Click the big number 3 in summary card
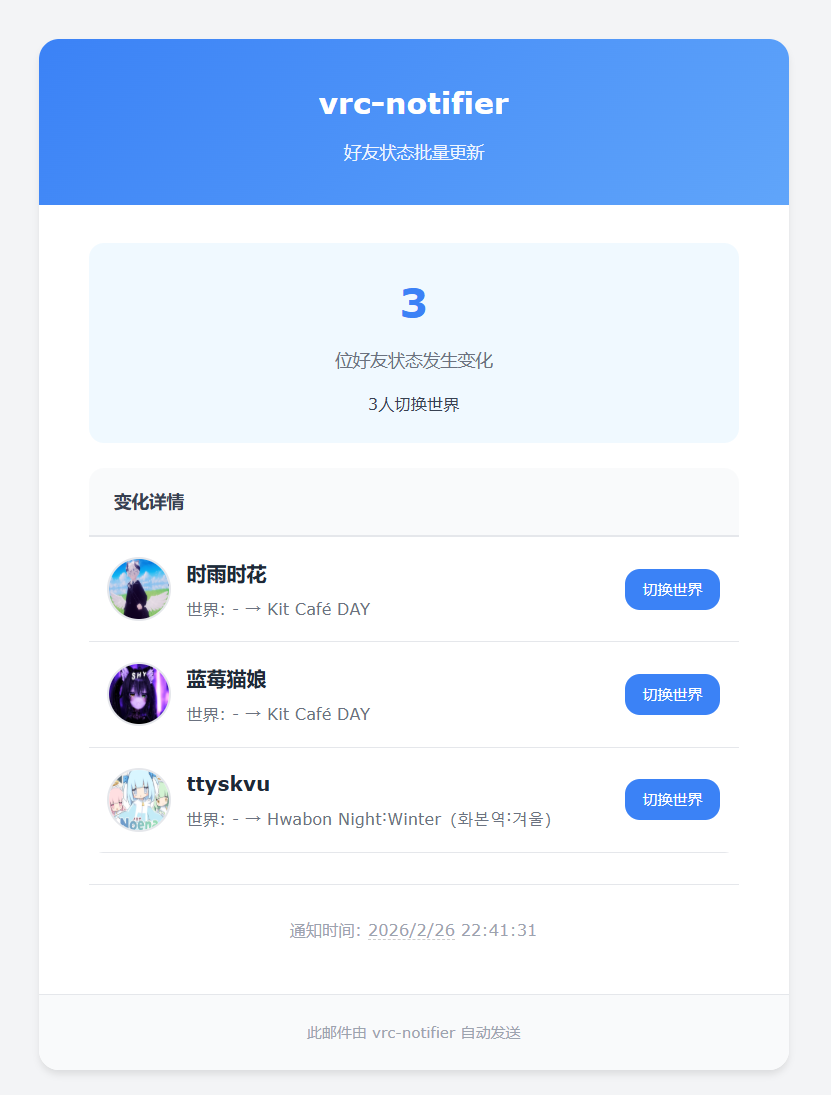831x1095 pixels. click(414, 306)
